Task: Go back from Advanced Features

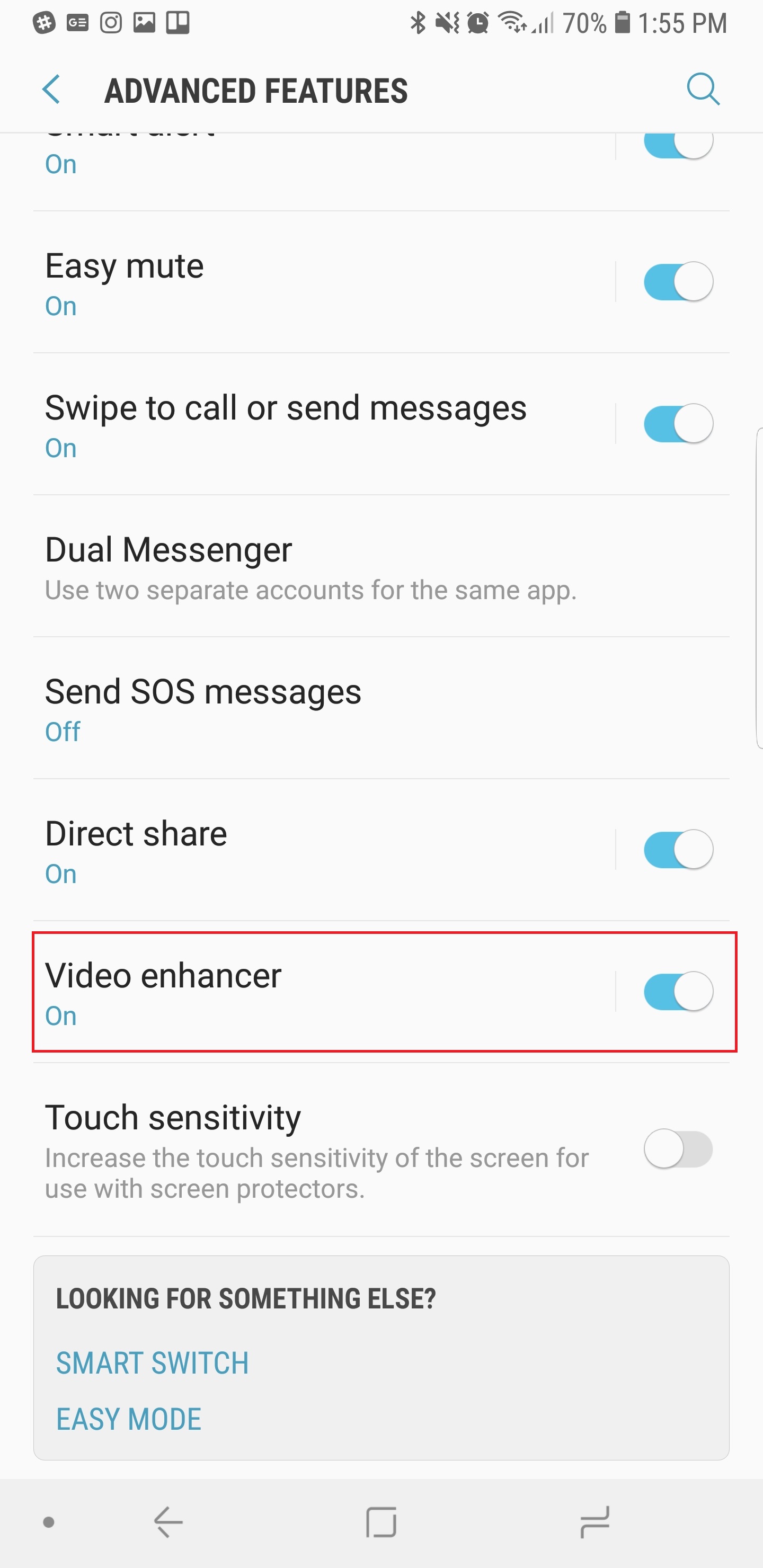Action: tap(52, 90)
